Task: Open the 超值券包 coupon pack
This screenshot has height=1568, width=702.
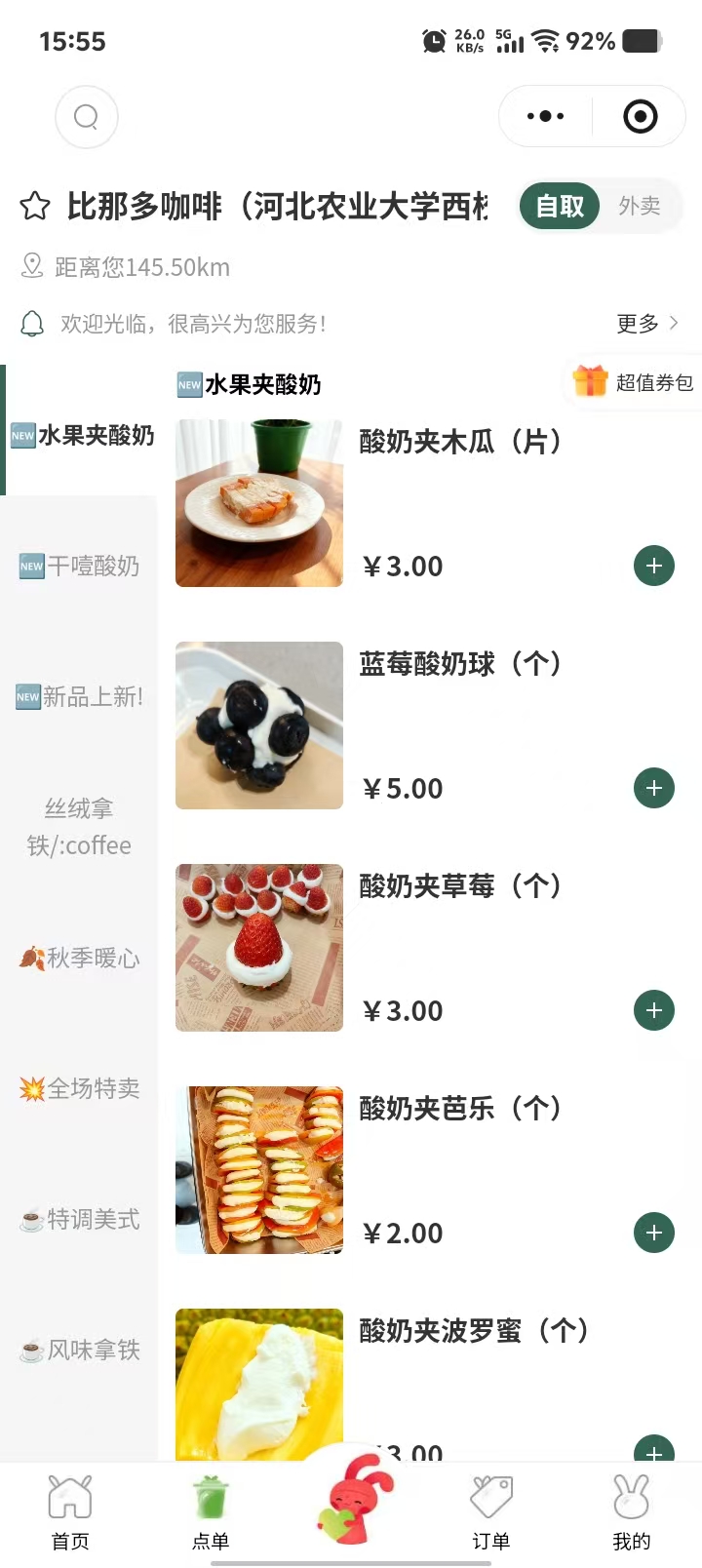Action: (x=634, y=381)
